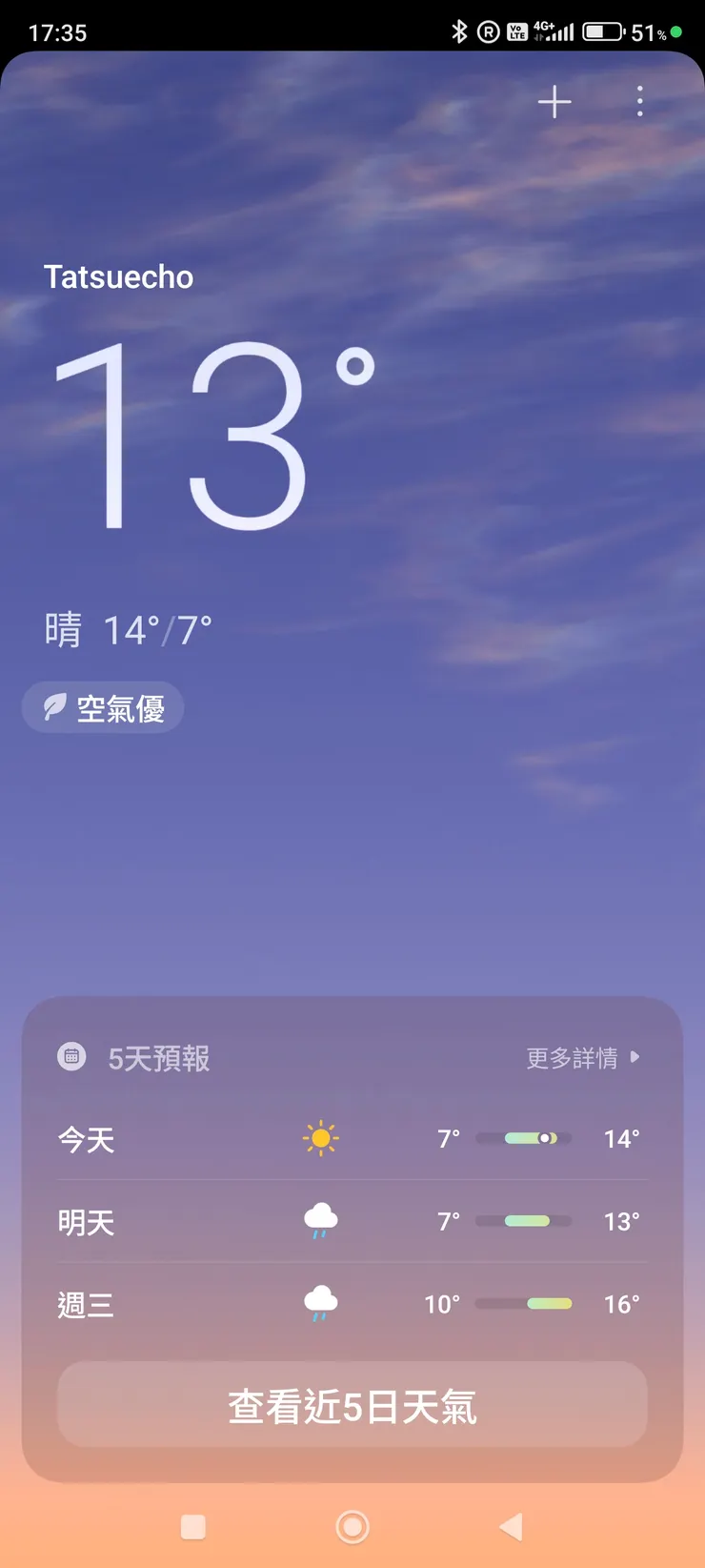
Task: Tap the Bluetooth status bar icon
Action: pyautogui.click(x=459, y=31)
